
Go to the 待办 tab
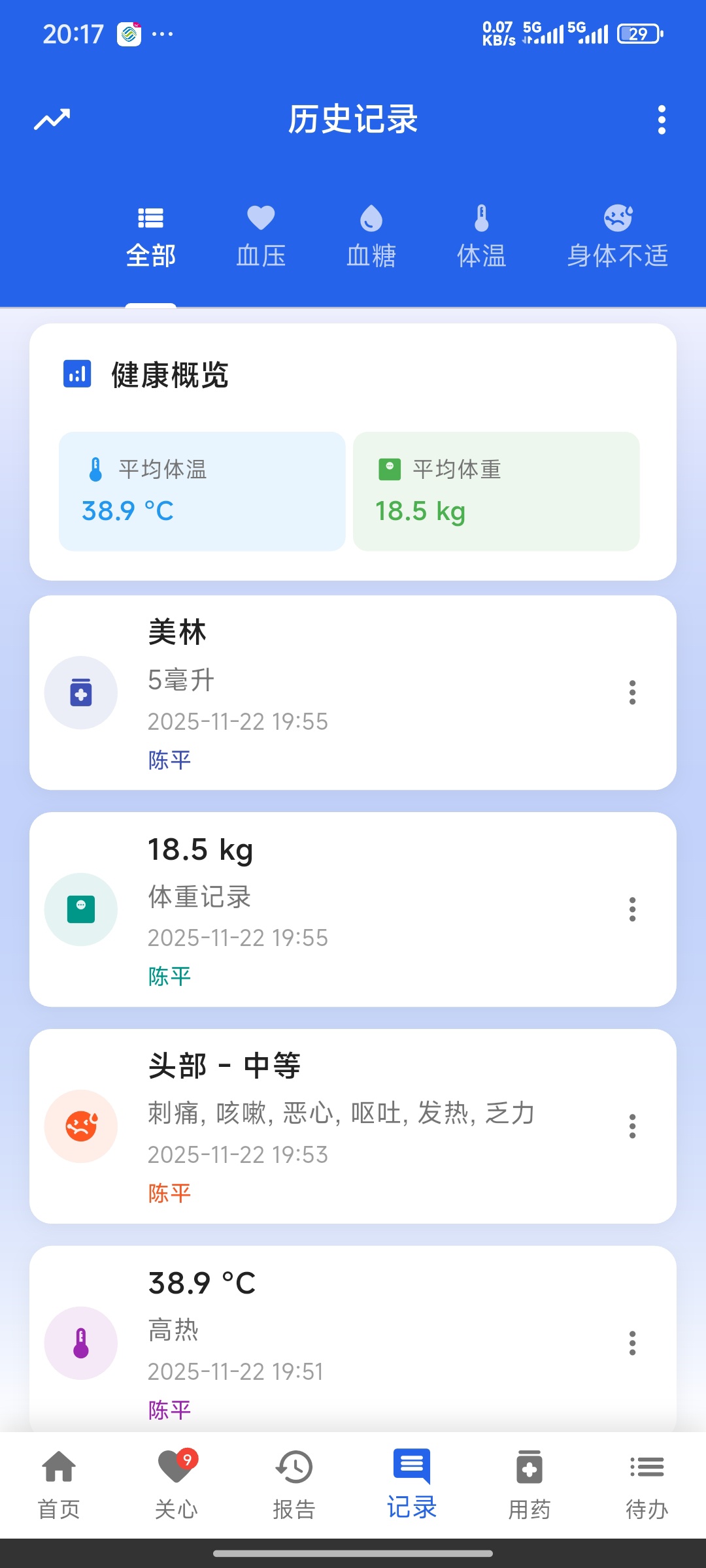coord(647,1484)
